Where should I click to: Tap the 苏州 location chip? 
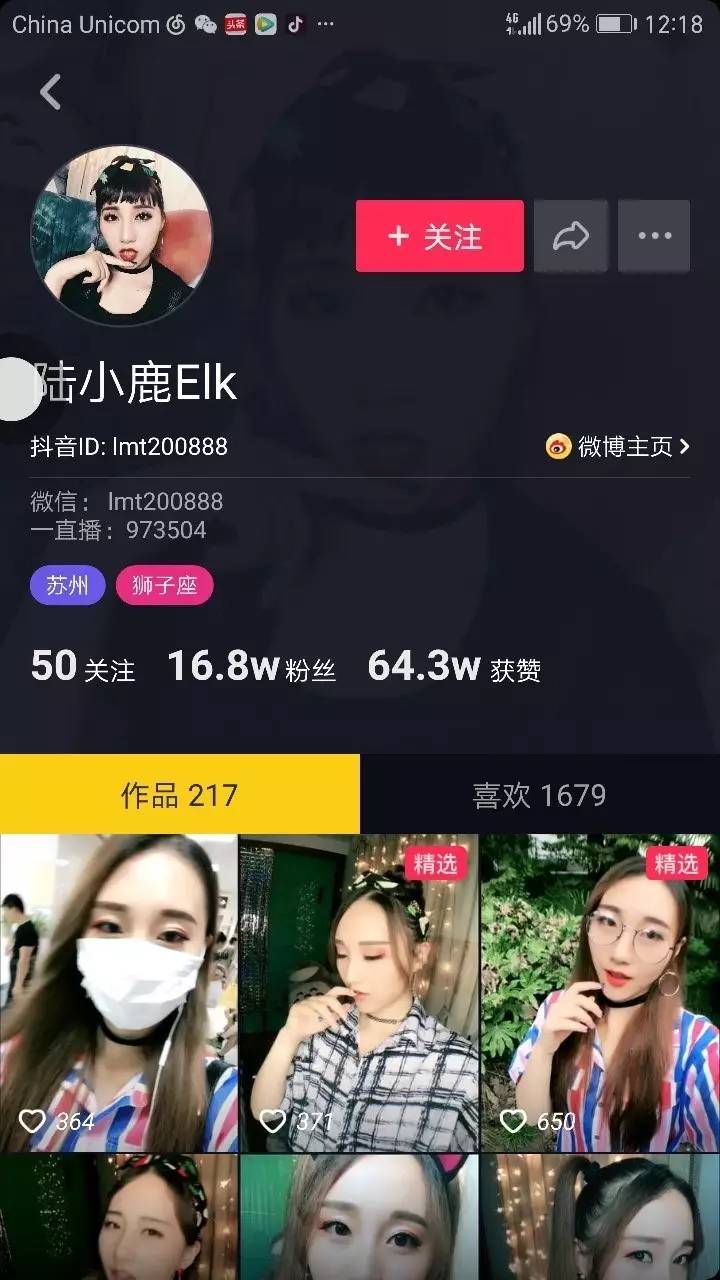pyautogui.click(x=67, y=586)
